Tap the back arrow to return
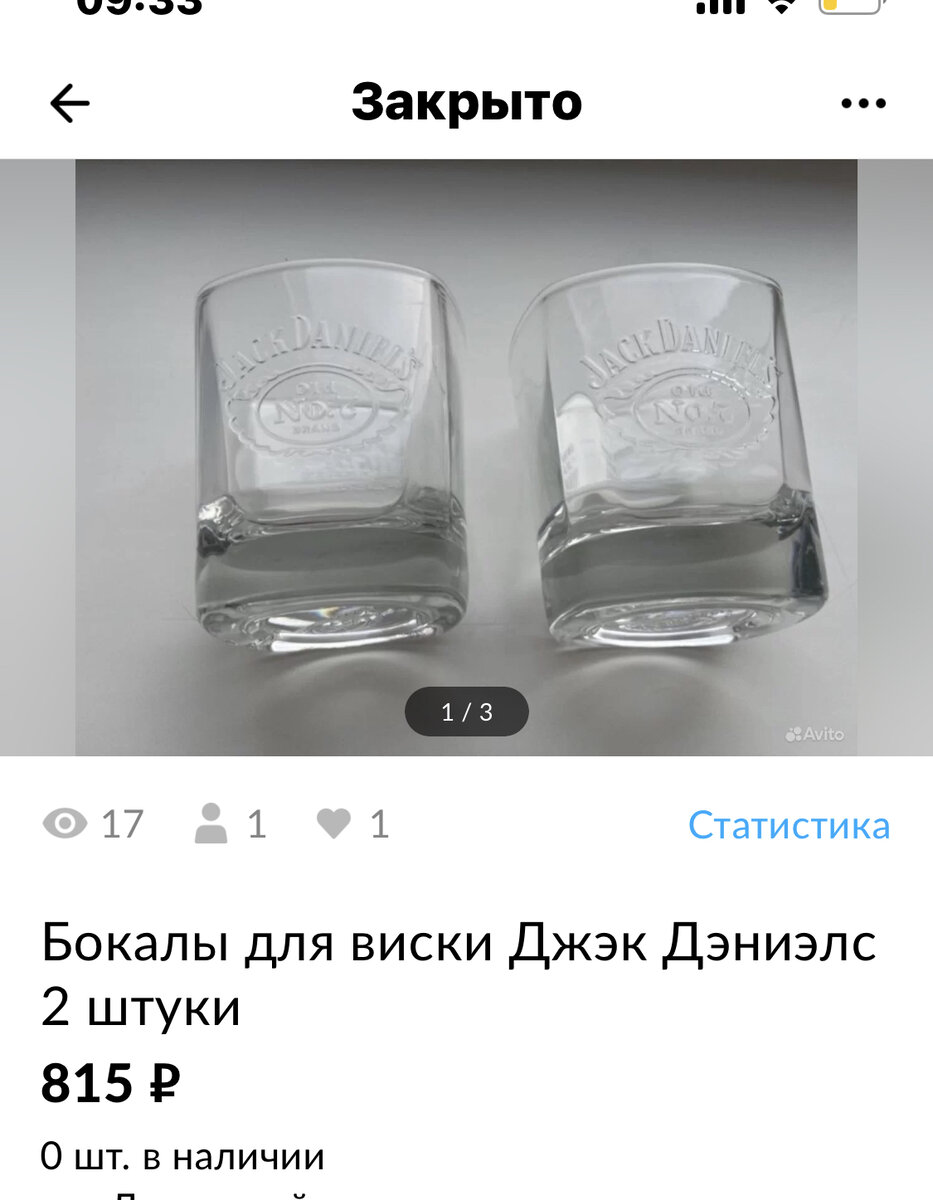Viewport: 933px width, 1200px height. (x=68, y=100)
